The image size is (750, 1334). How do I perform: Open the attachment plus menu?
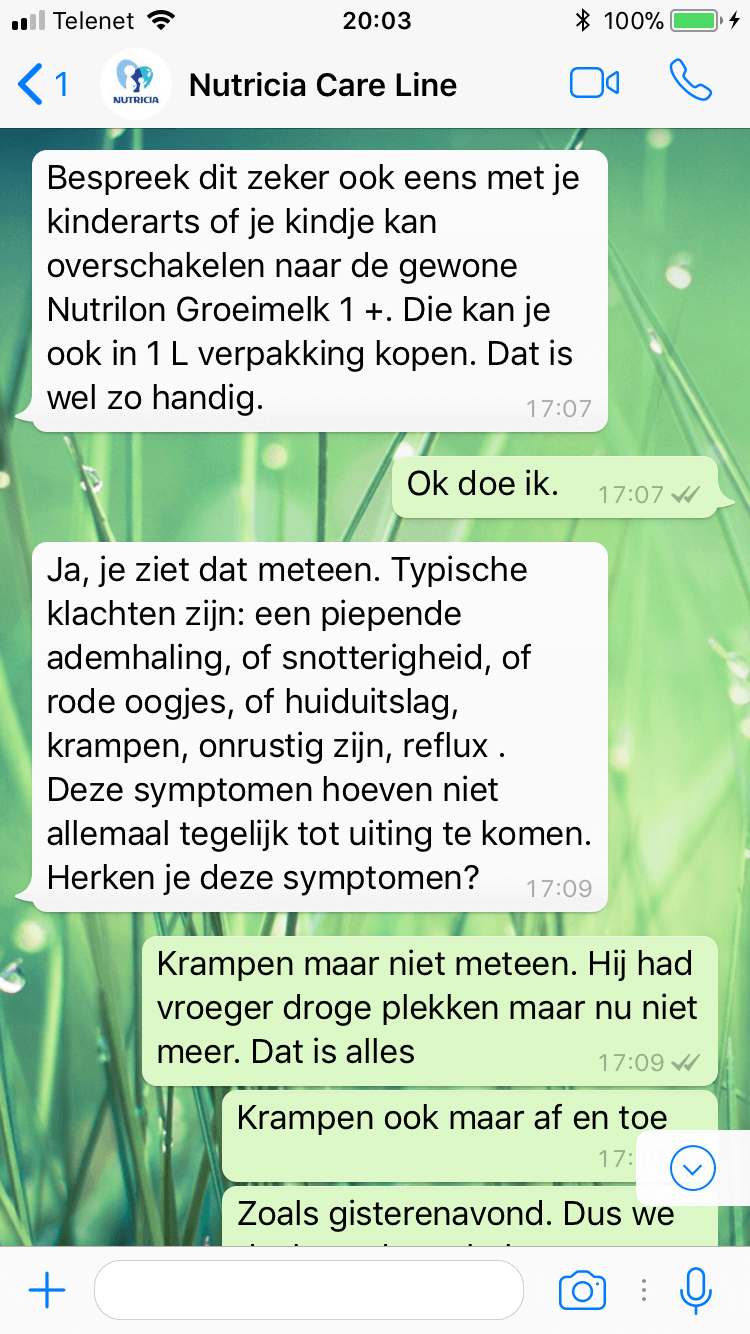click(47, 1291)
